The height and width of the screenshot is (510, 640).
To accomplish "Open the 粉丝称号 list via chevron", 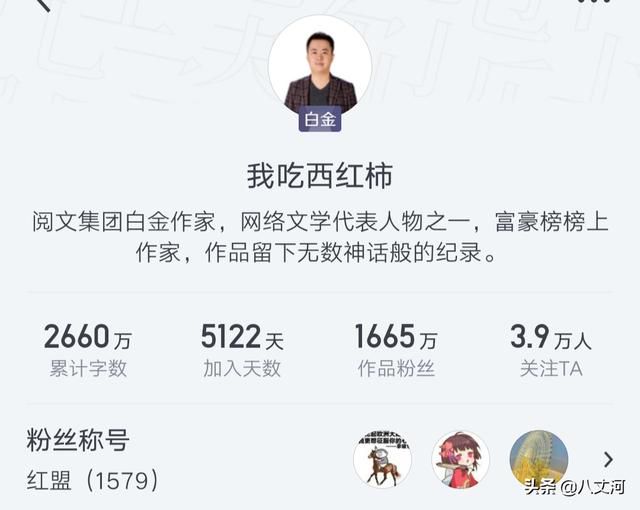I will (x=607, y=459).
